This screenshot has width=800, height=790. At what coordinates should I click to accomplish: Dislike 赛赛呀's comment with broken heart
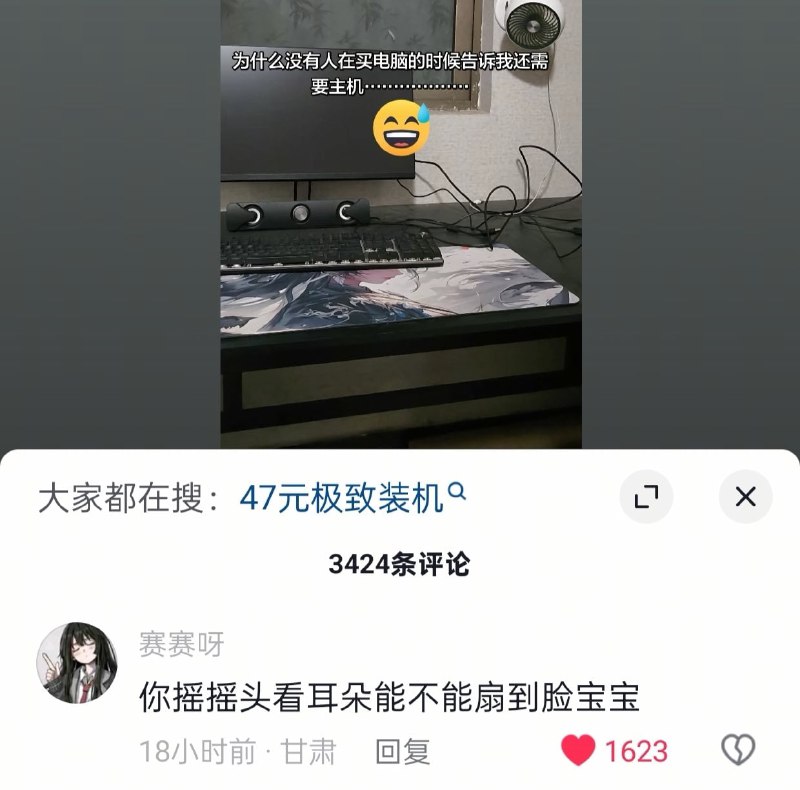click(x=738, y=750)
